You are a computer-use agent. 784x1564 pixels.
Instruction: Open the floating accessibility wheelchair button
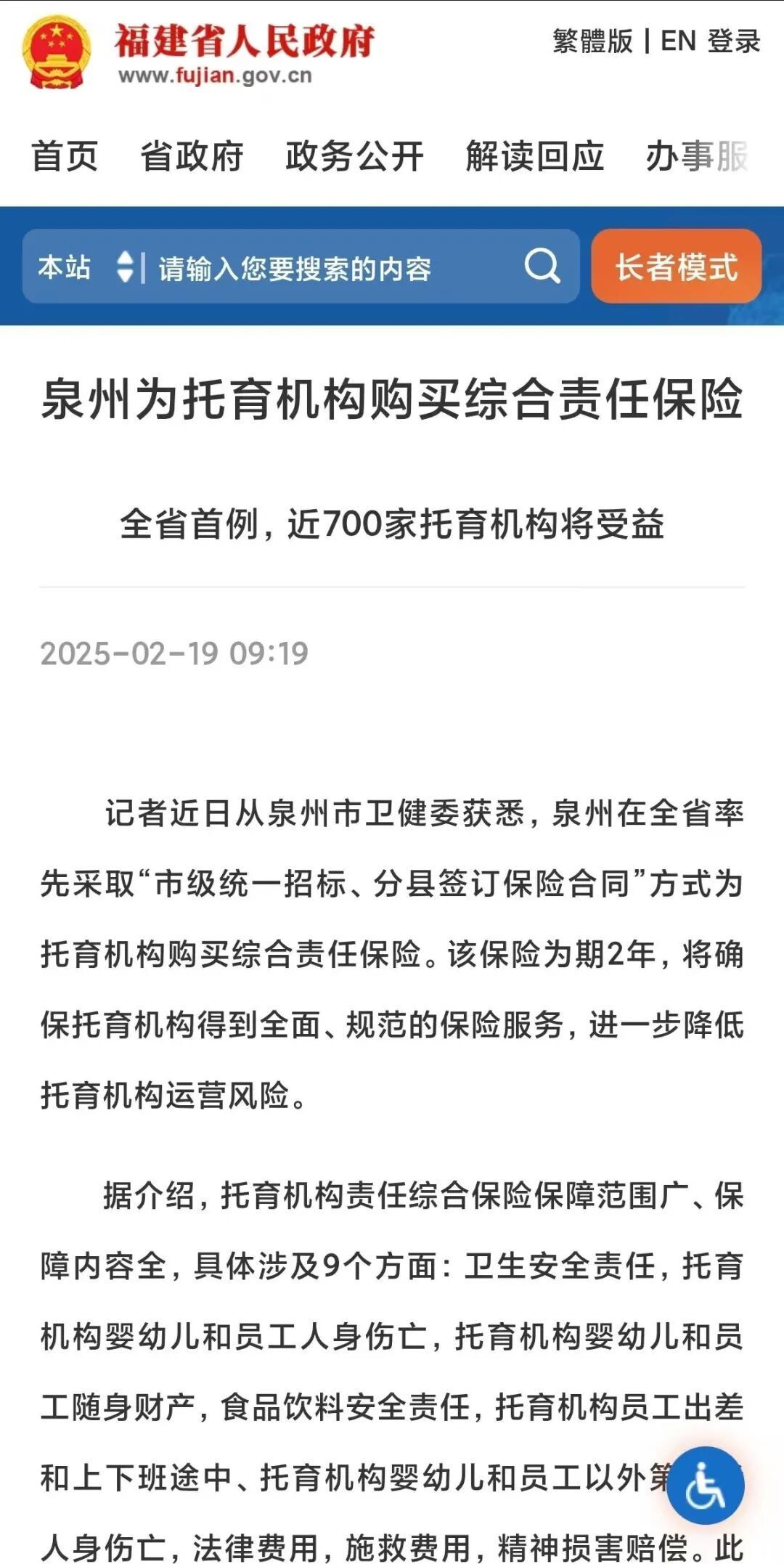click(705, 1486)
